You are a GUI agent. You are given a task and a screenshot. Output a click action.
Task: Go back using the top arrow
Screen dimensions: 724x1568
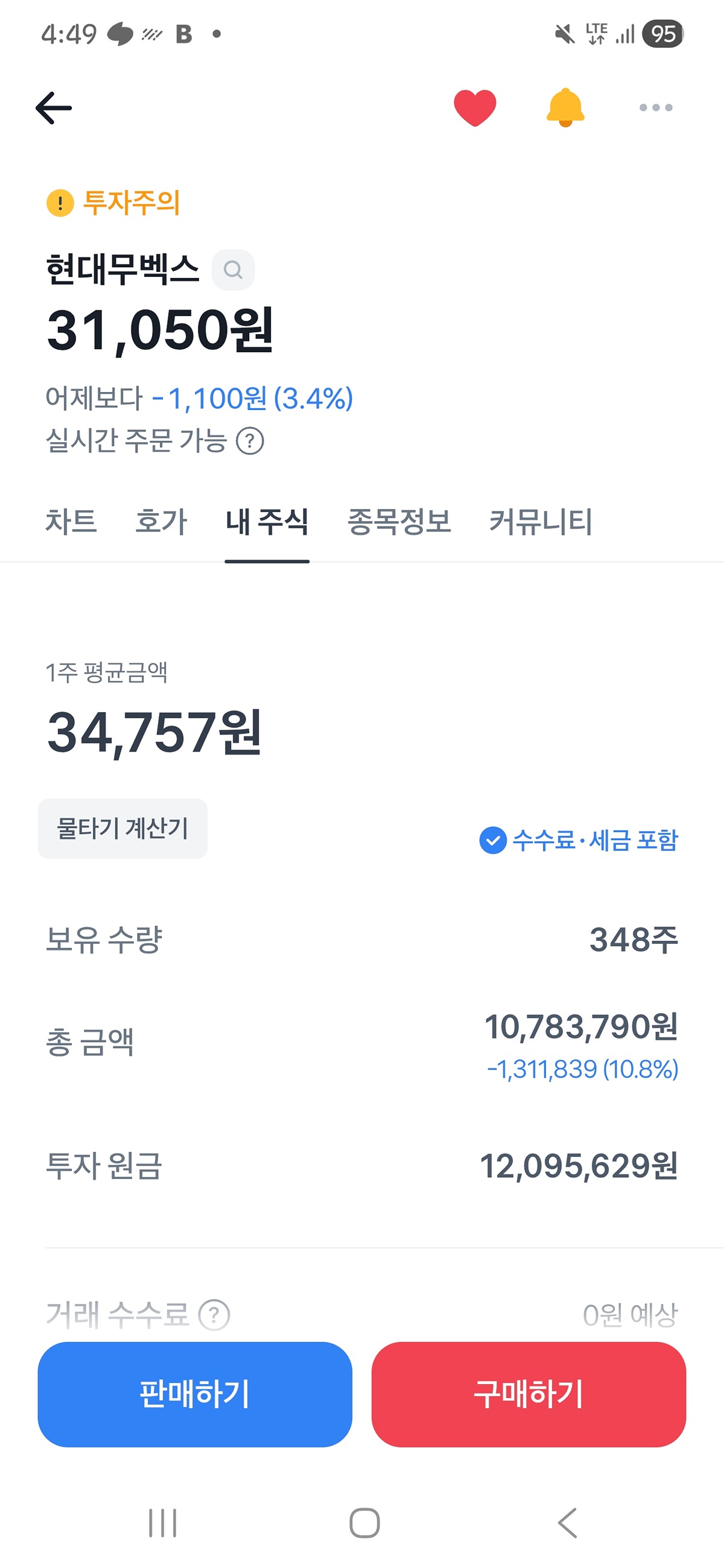[x=54, y=108]
